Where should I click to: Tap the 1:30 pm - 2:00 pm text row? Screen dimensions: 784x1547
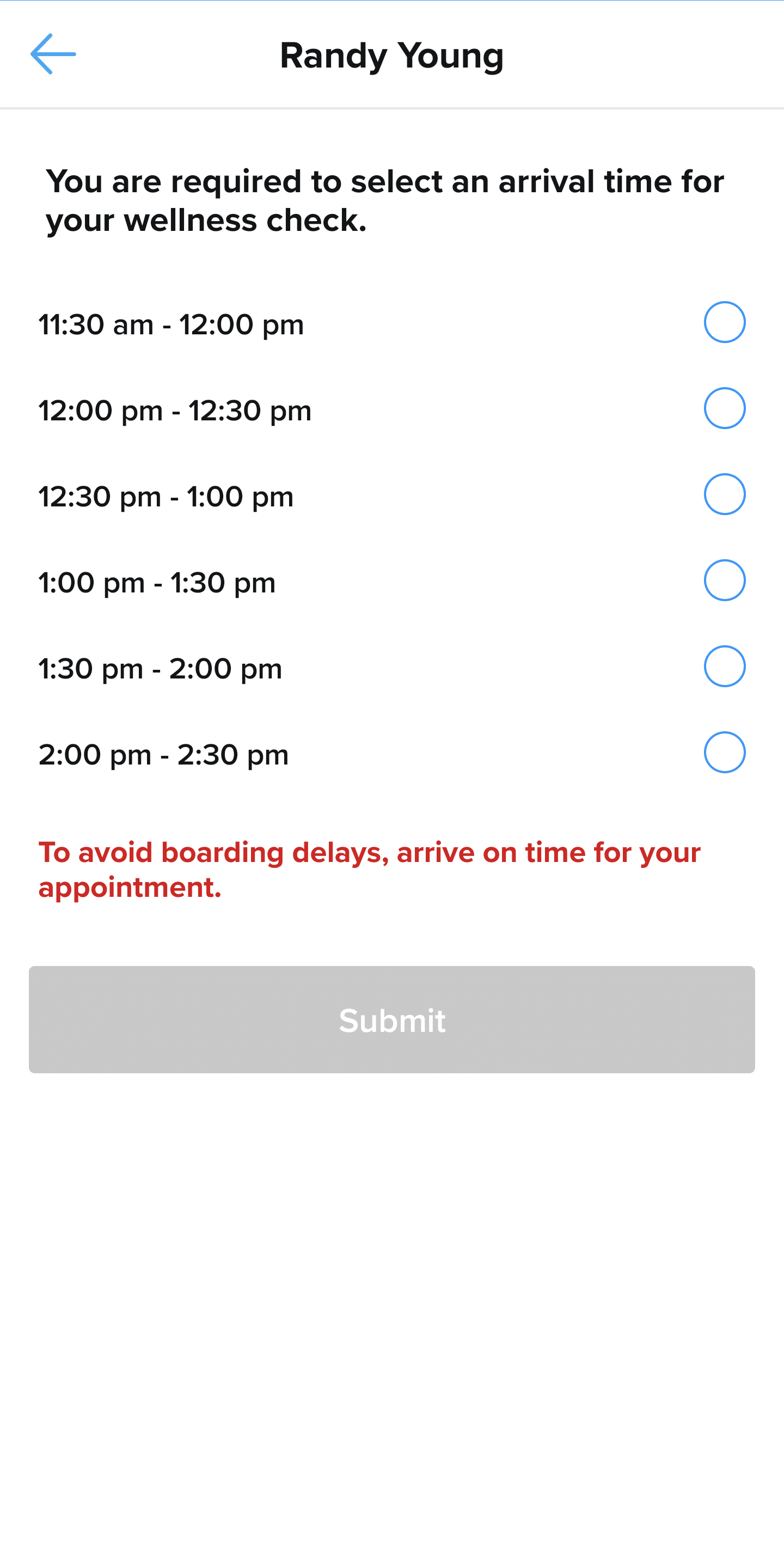coord(160,667)
